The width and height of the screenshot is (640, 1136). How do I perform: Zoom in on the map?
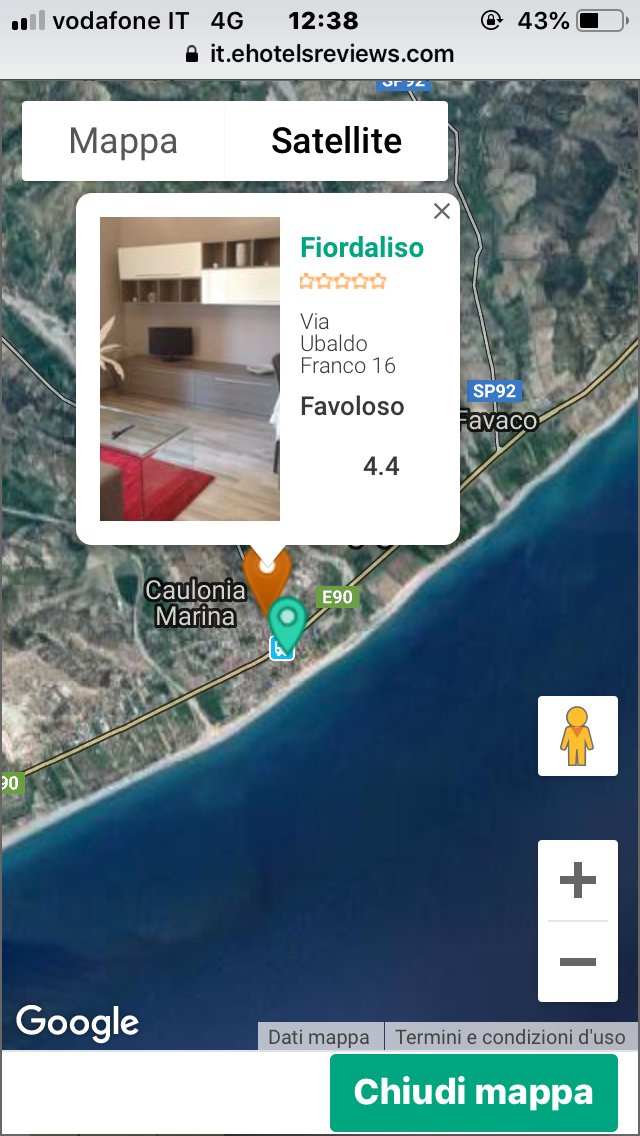click(x=577, y=881)
